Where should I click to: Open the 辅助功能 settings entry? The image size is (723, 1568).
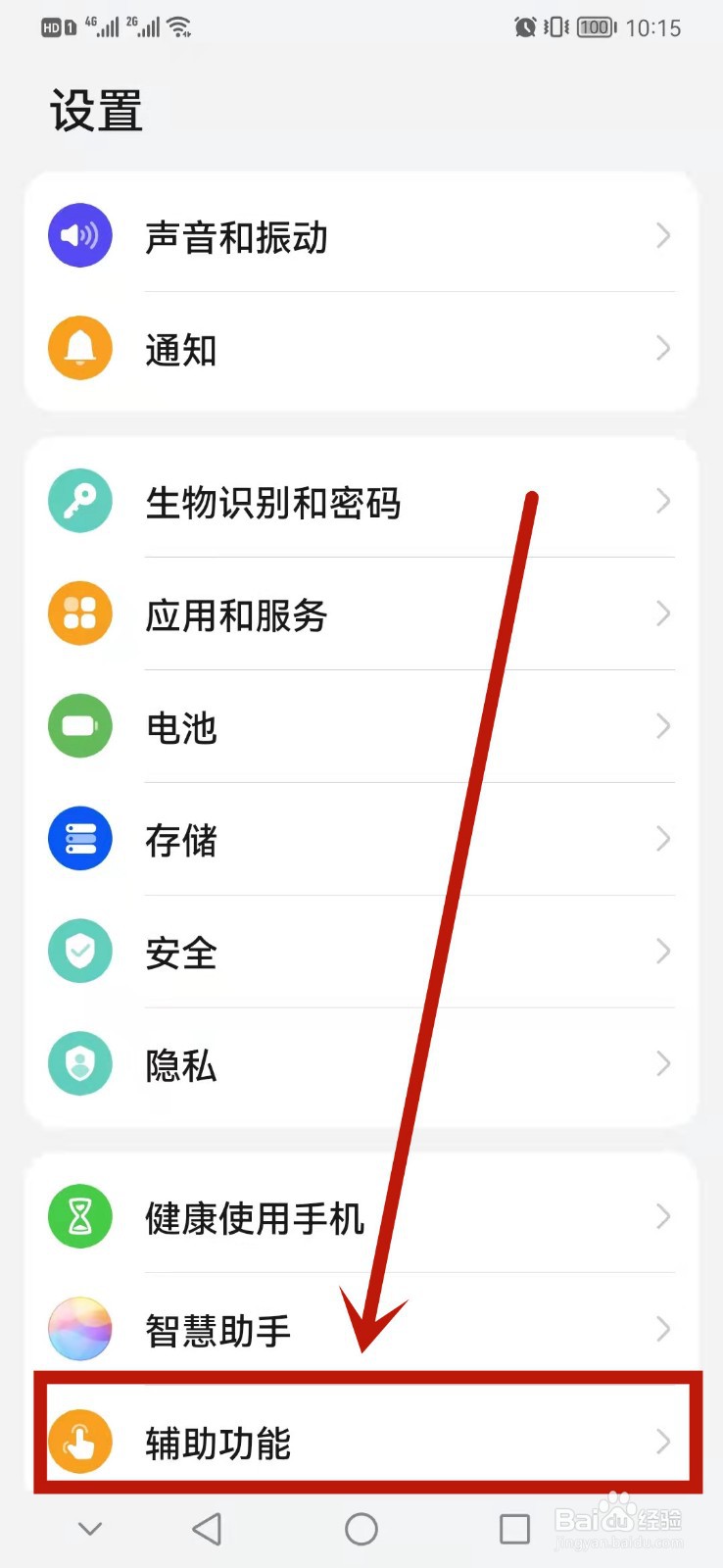[362, 1443]
